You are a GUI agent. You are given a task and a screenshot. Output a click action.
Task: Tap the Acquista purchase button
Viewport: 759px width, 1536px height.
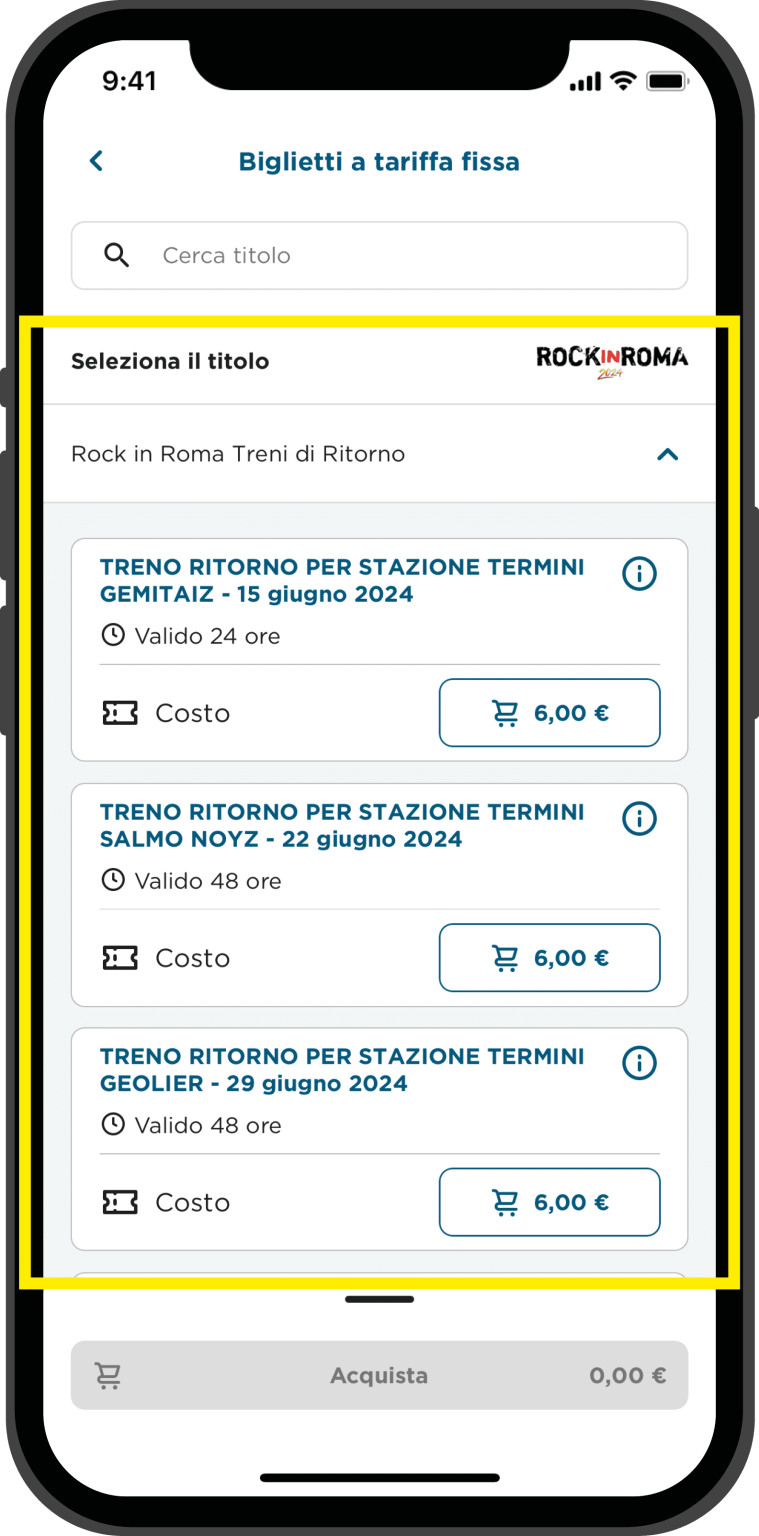[x=379, y=1376]
